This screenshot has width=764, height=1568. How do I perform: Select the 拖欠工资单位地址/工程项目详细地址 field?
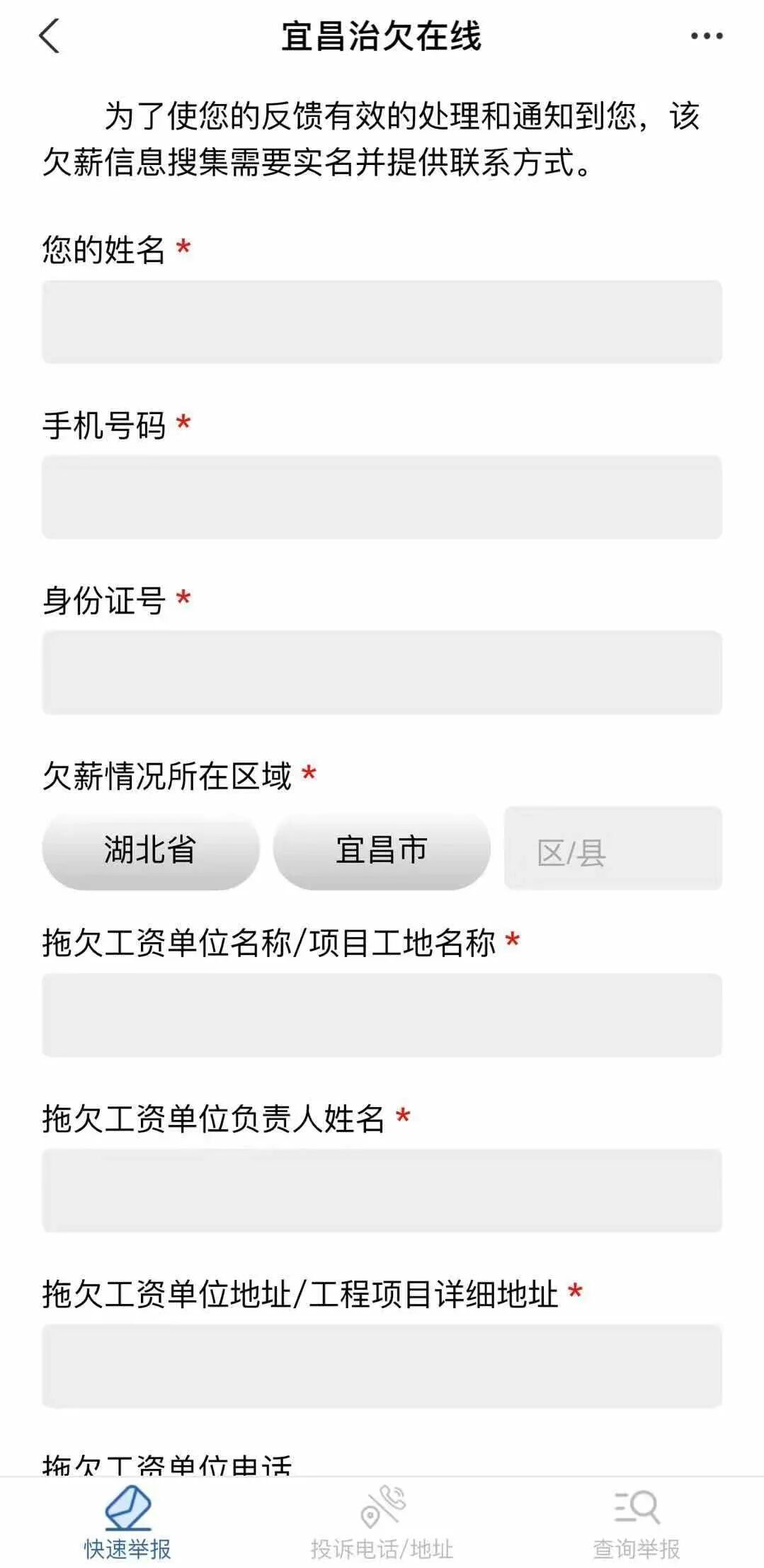coord(382,1366)
